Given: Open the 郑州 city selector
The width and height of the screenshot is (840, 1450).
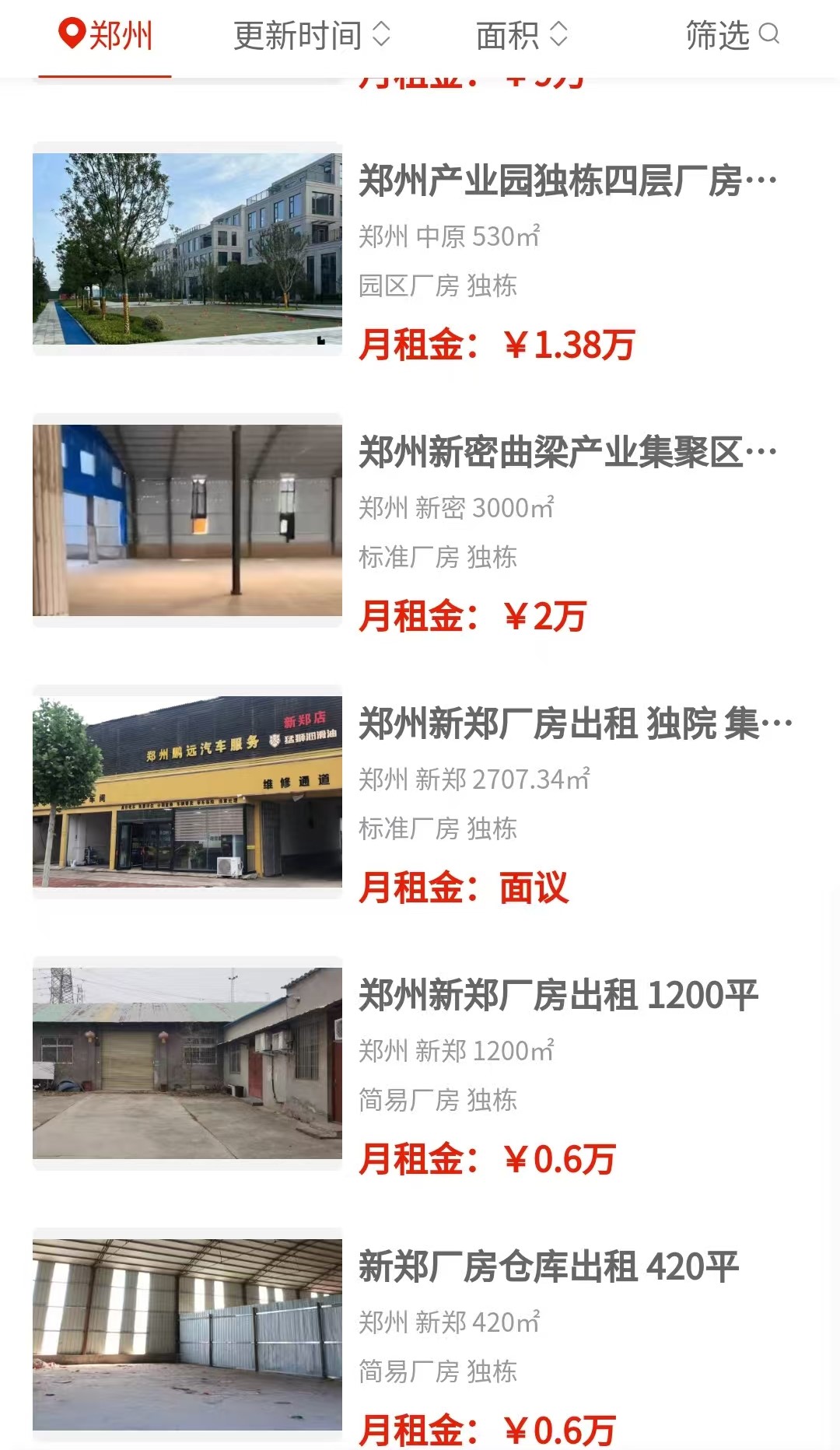Looking at the screenshot, I should point(106,36).
